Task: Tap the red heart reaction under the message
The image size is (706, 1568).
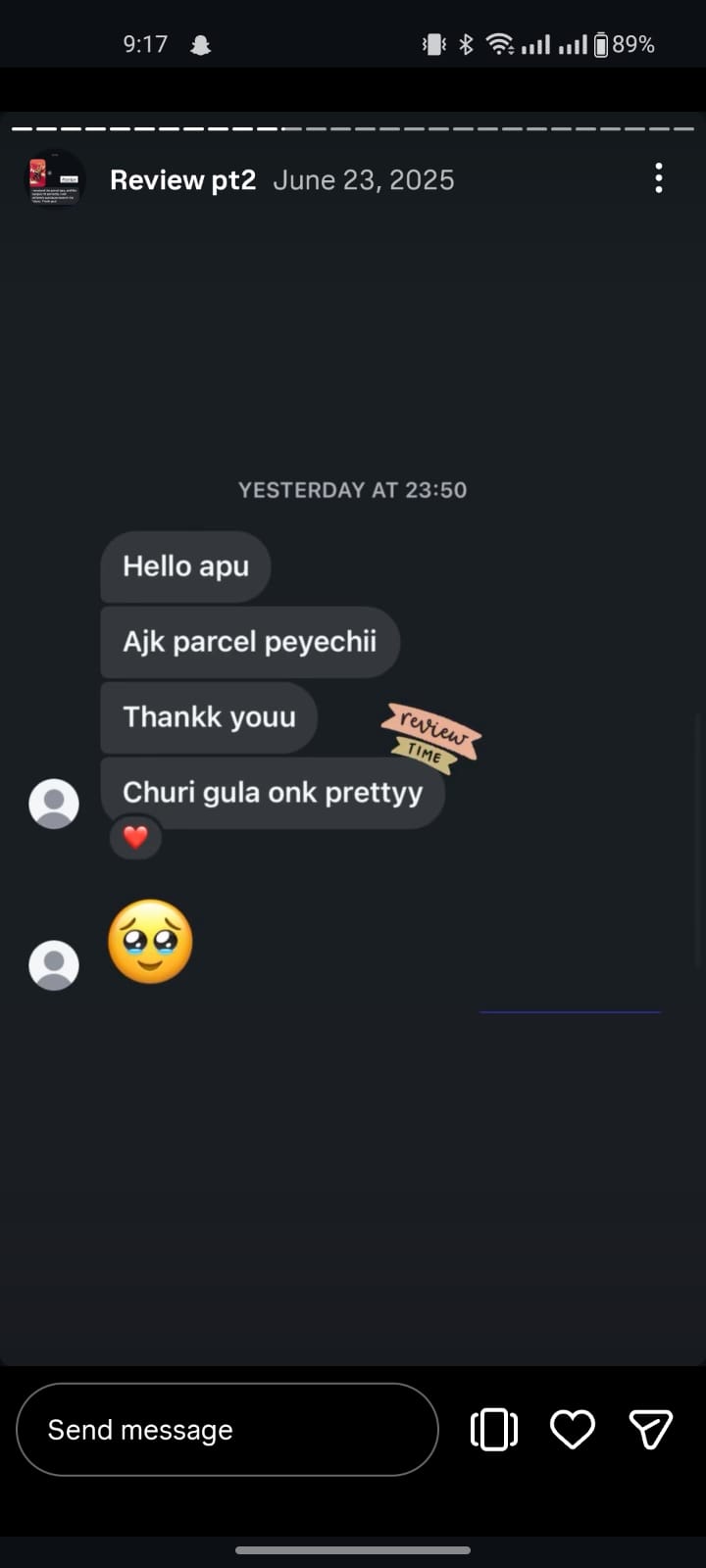Action: click(x=135, y=837)
